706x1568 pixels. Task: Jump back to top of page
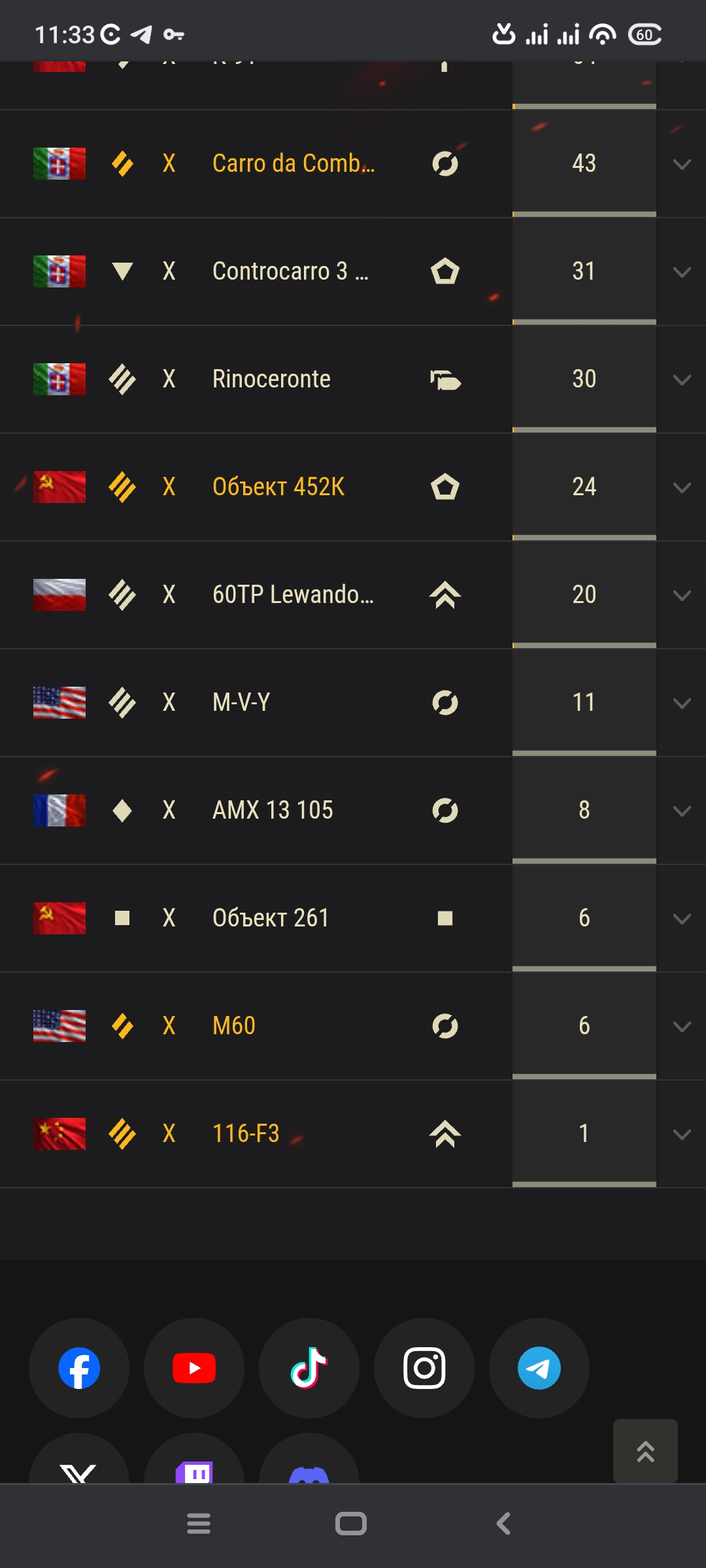point(645,1451)
